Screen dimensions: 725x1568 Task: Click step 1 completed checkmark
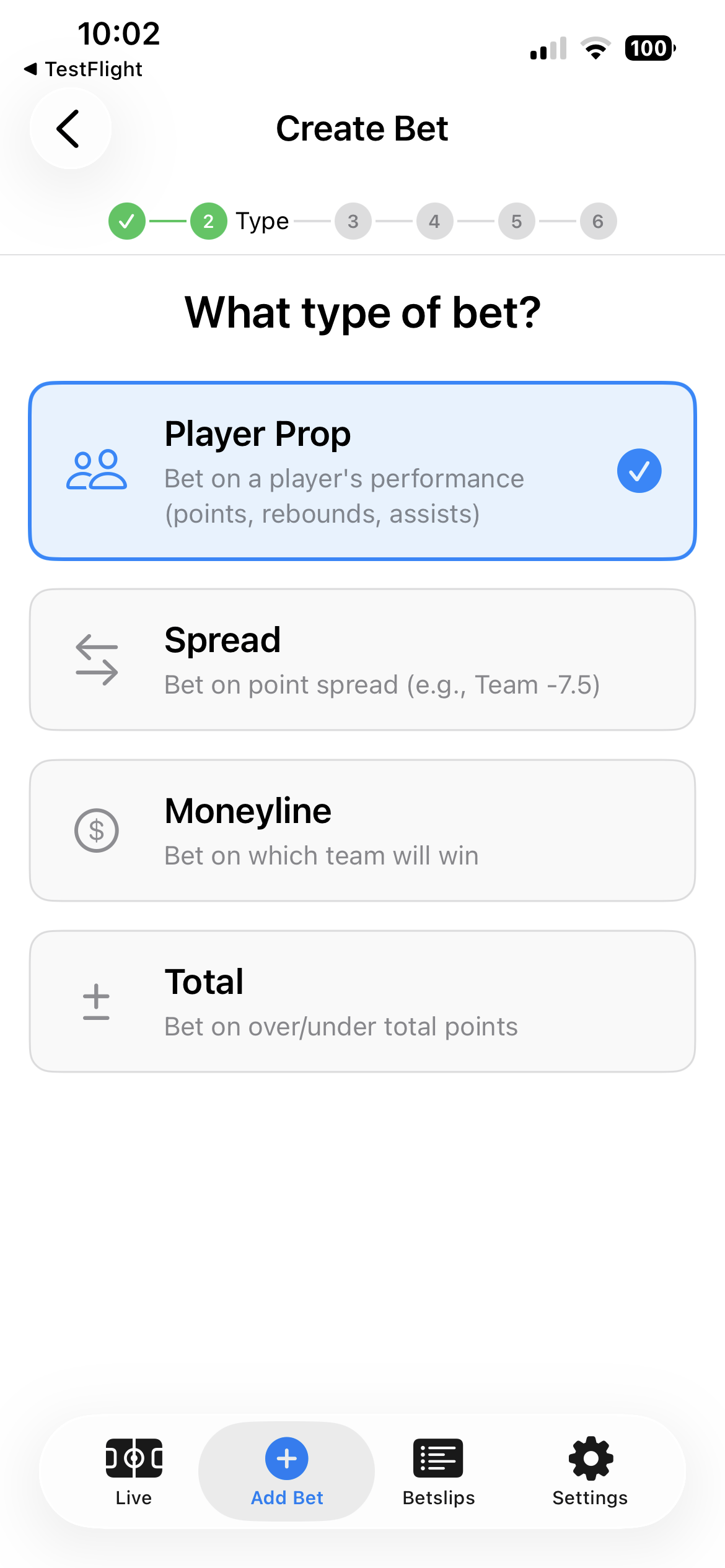128,220
